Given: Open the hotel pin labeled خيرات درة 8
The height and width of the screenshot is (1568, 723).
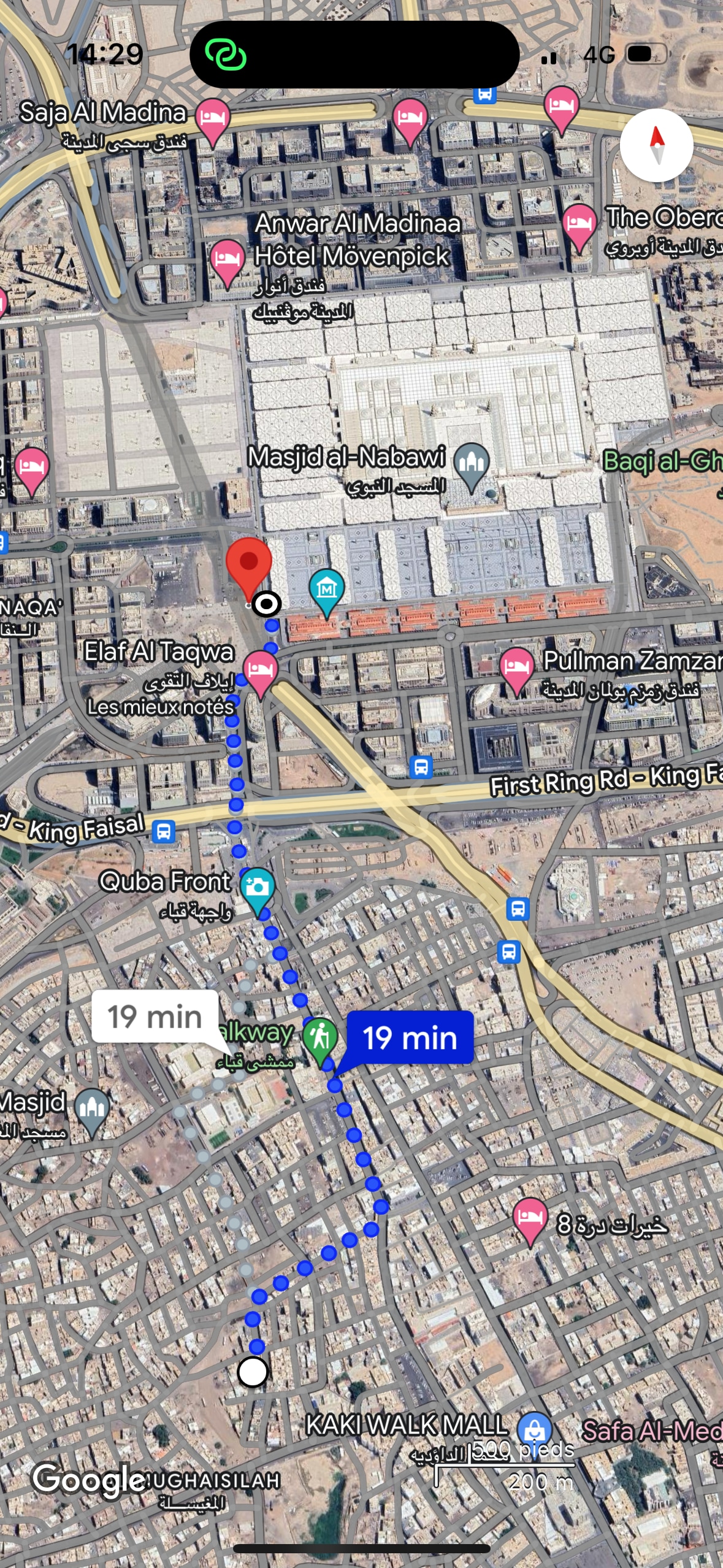Looking at the screenshot, I should (x=530, y=1217).
